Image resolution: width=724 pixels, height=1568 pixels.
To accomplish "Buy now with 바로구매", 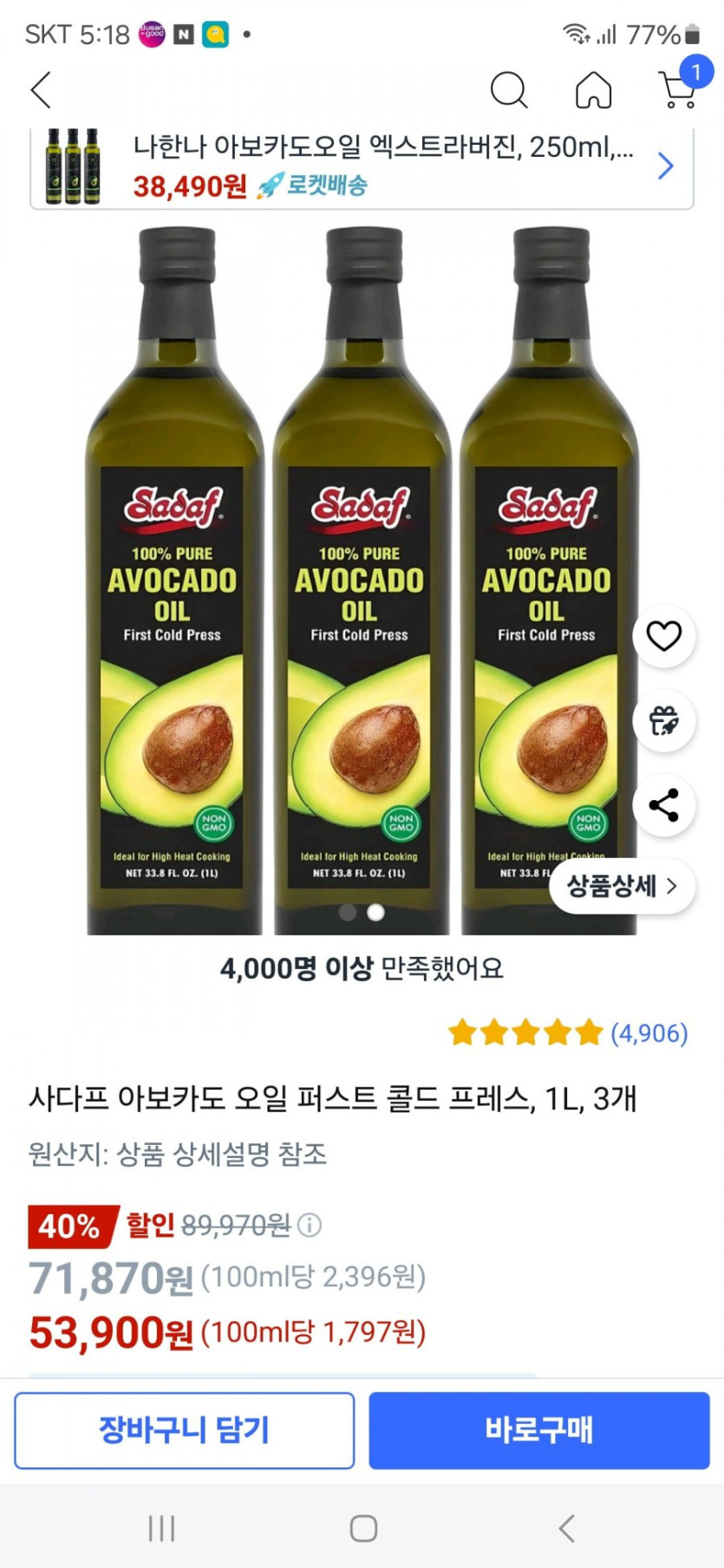I will click(x=539, y=1430).
